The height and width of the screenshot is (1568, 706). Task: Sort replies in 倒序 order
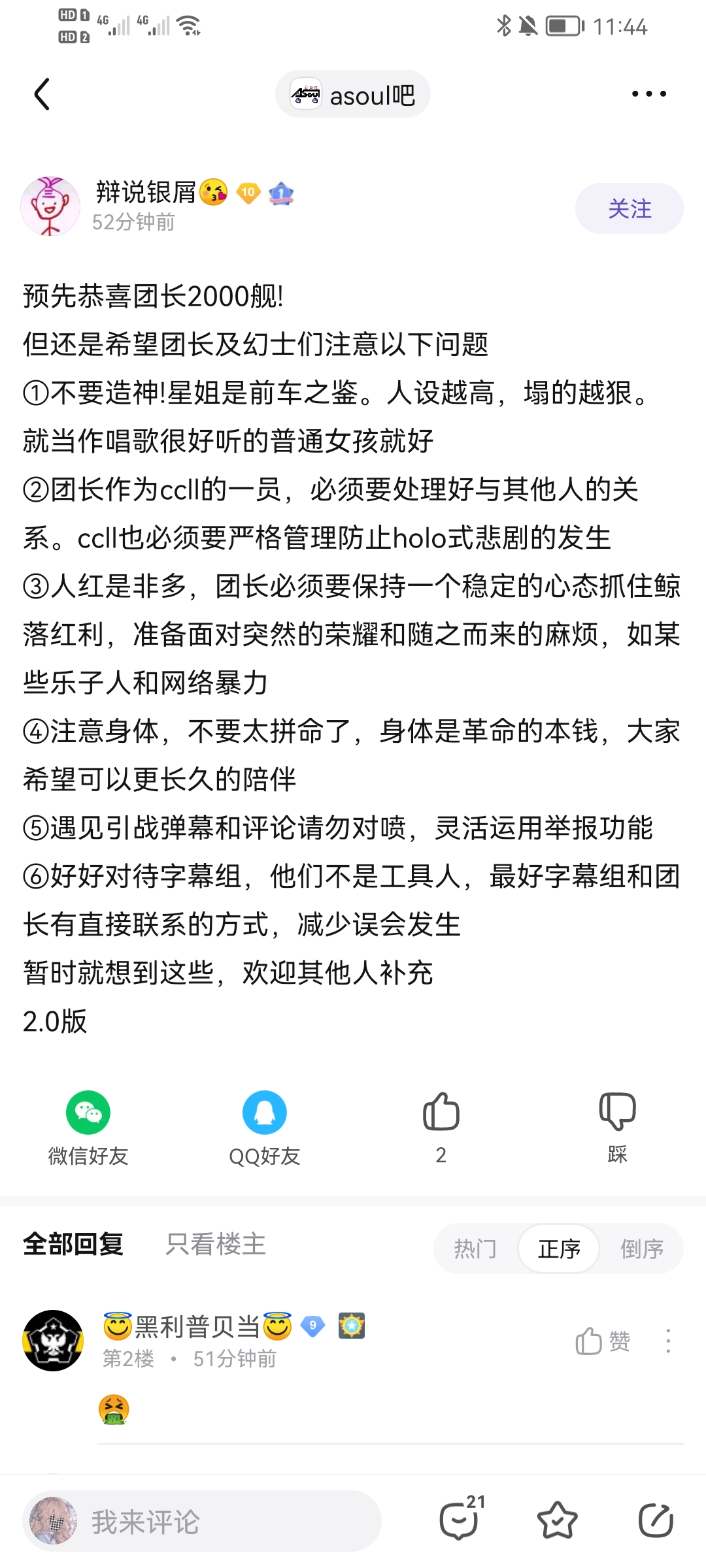641,1249
